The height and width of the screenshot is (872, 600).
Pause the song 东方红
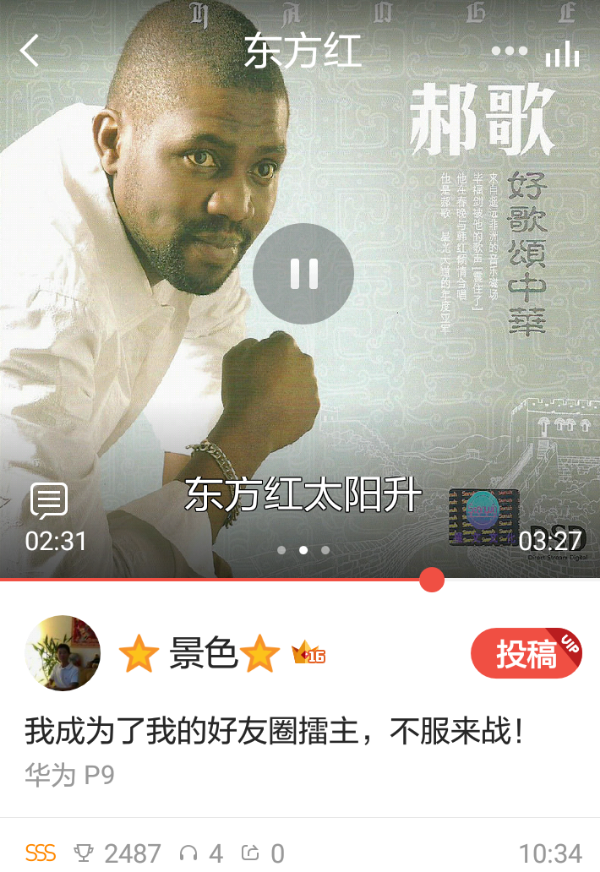[x=303, y=272]
